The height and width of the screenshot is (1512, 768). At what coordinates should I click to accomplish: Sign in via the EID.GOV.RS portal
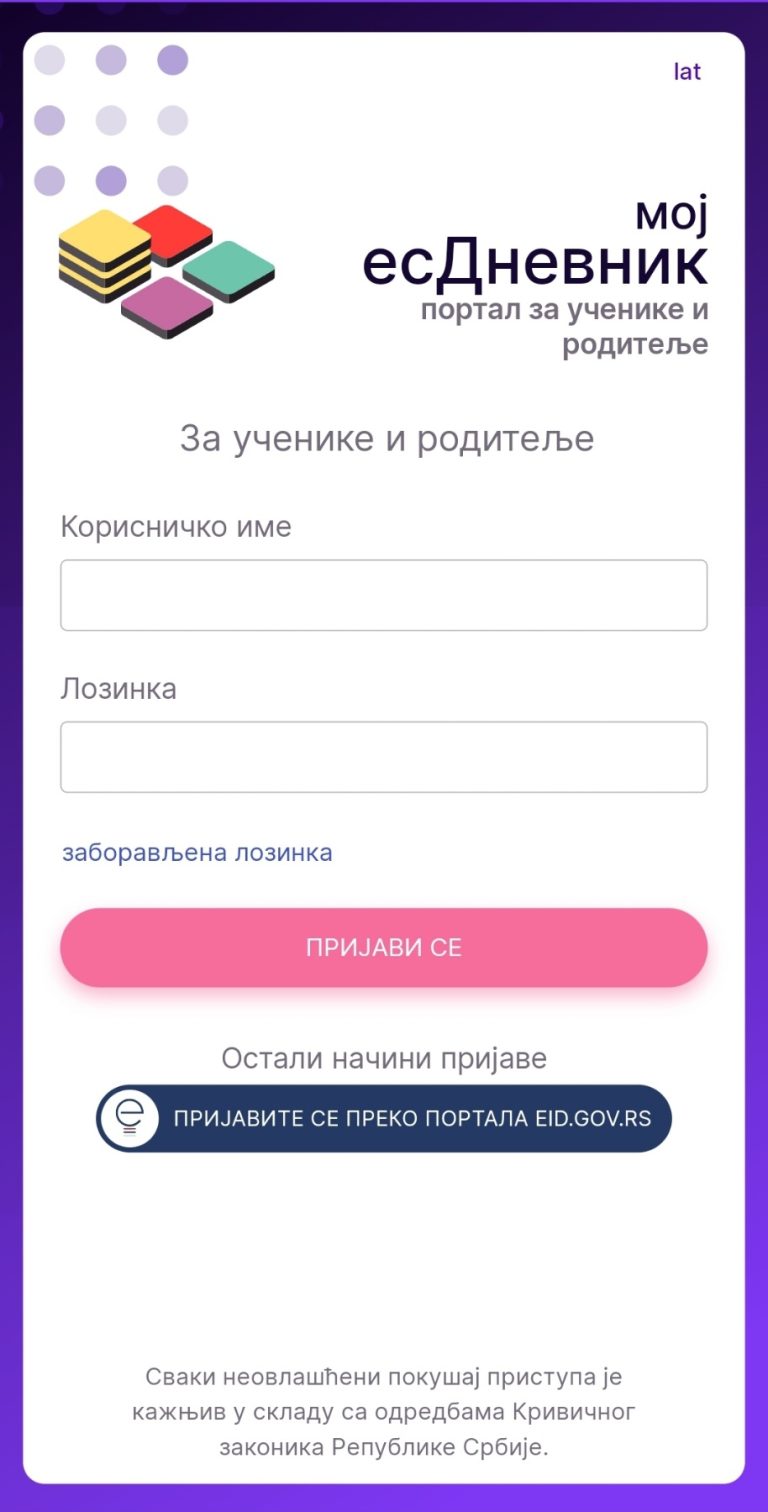(384, 1118)
